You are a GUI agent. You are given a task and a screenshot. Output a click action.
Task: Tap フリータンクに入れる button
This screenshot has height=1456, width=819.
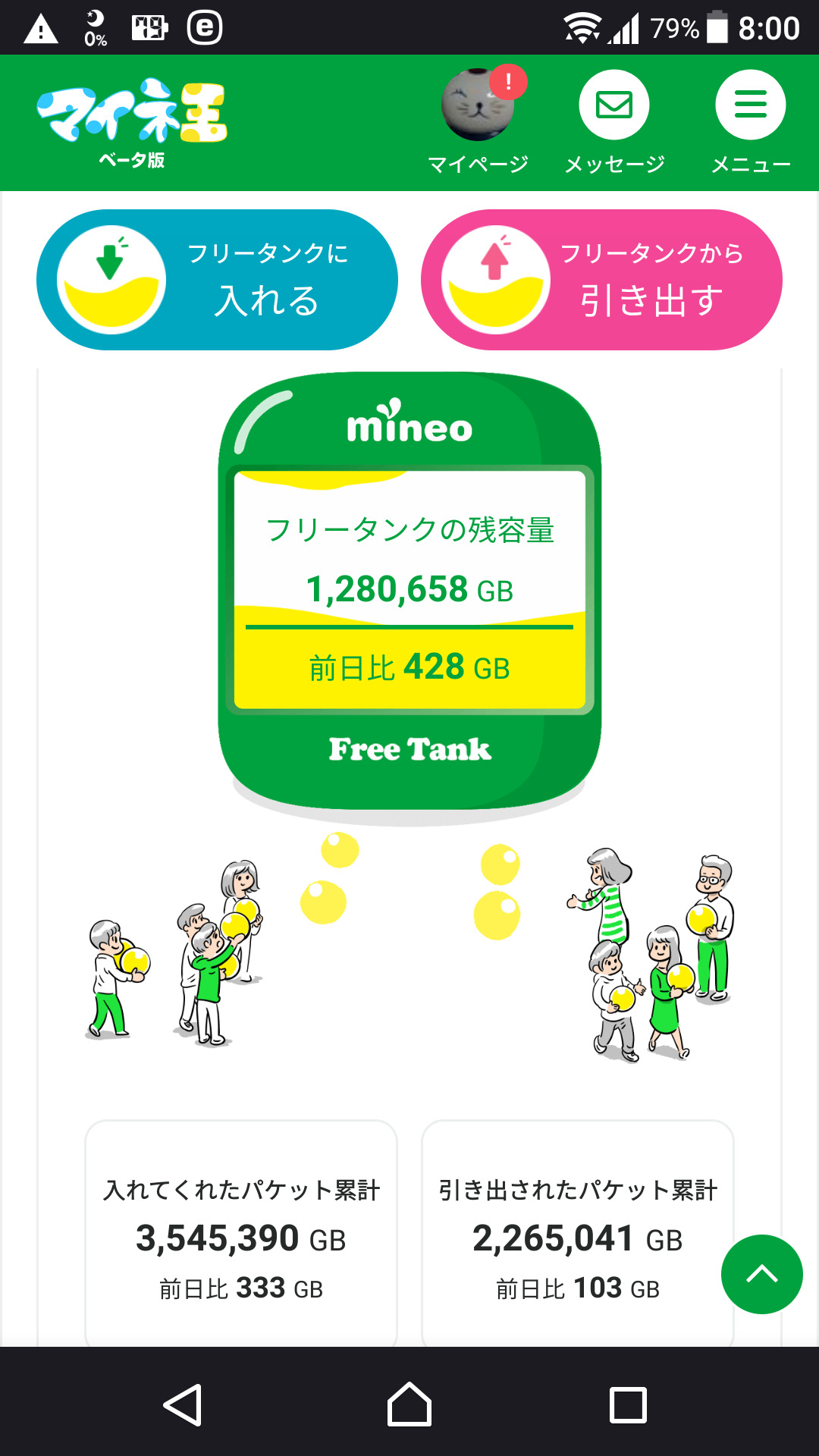pyautogui.click(x=217, y=280)
